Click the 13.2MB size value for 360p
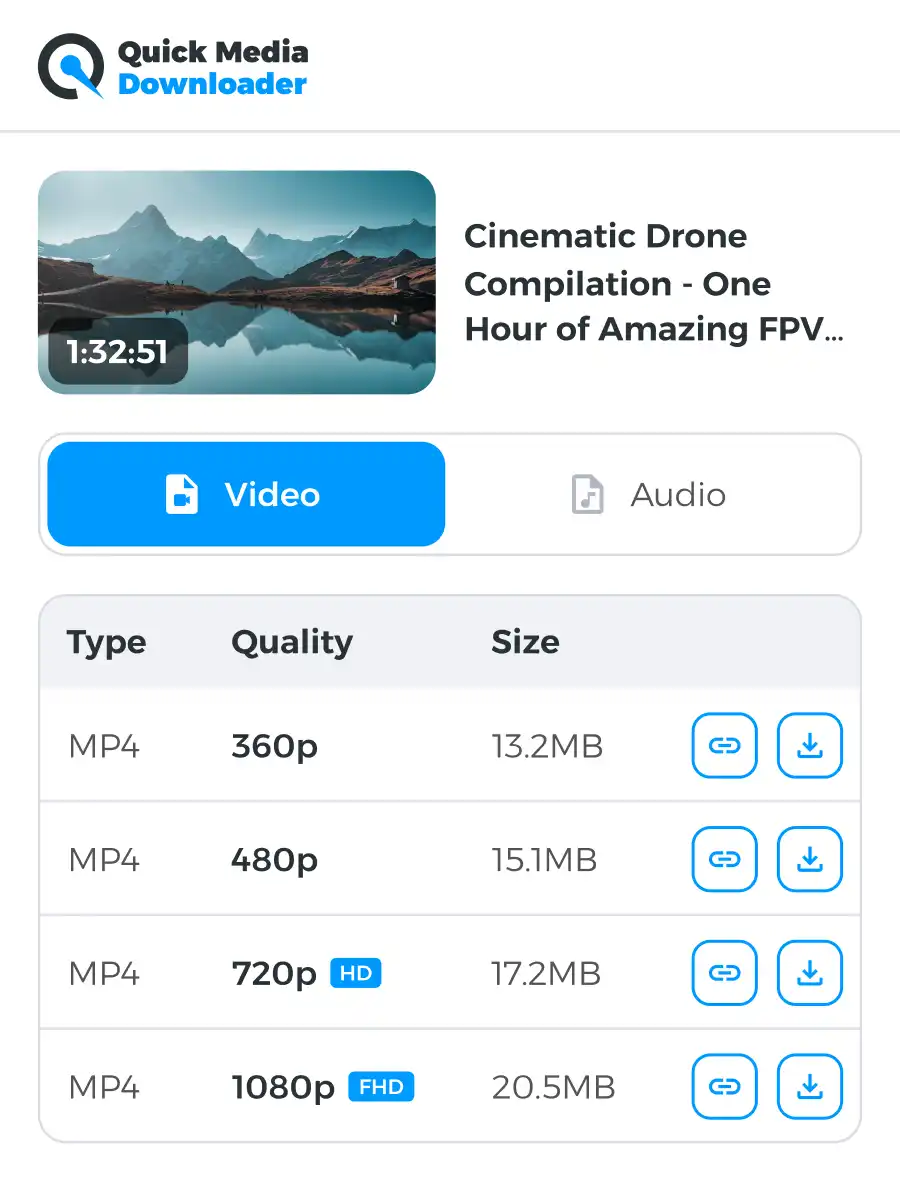Viewport: 900px width, 1182px height. click(546, 745)
